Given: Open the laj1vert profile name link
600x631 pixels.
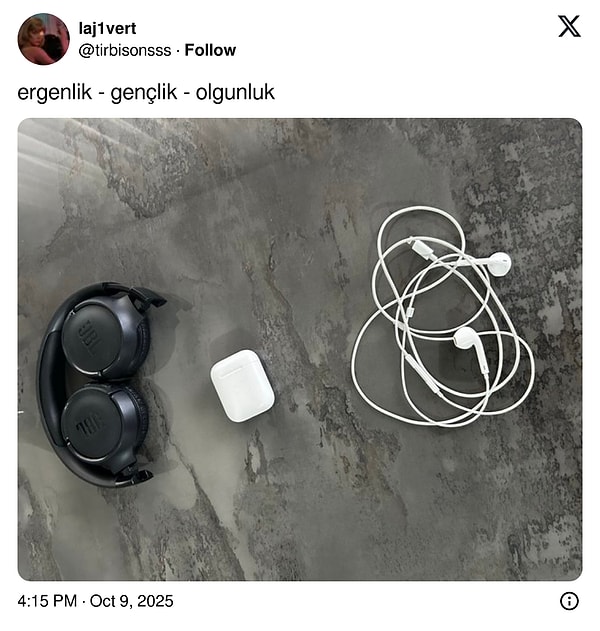Looking at the screenshot, I should pos(107,29).
